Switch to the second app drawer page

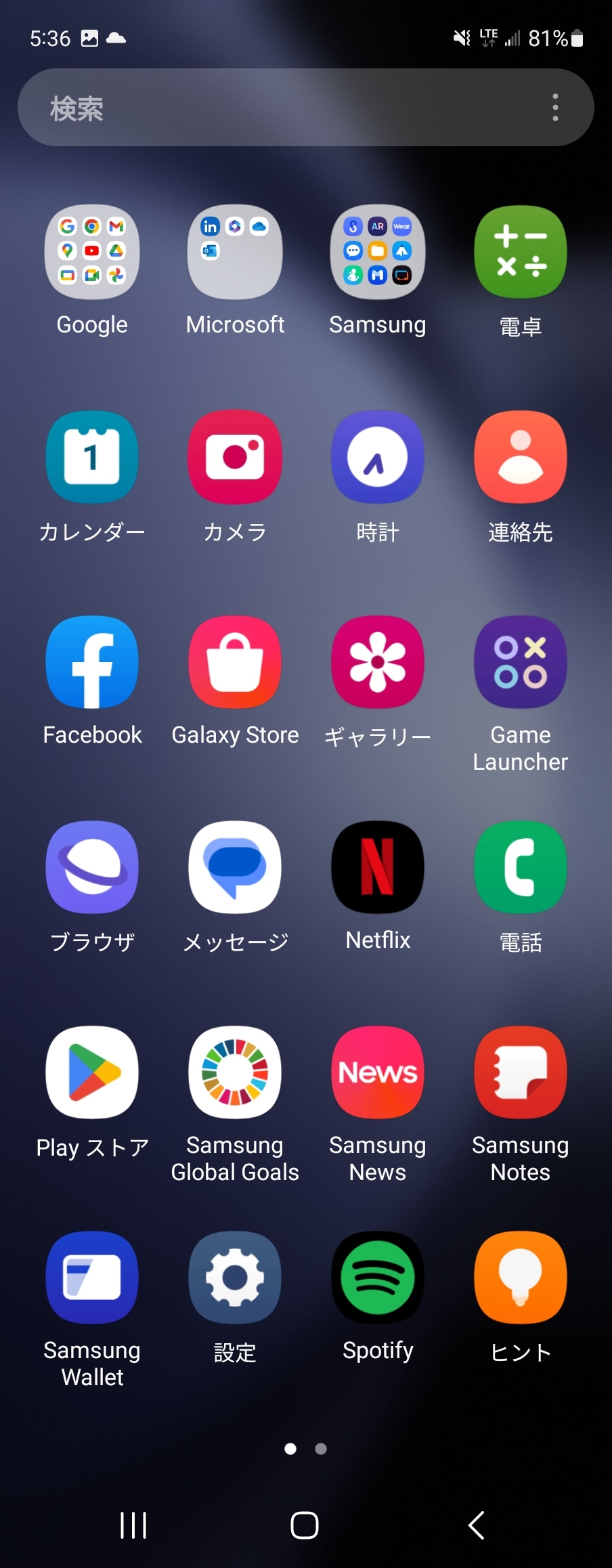coord(320,1449)
